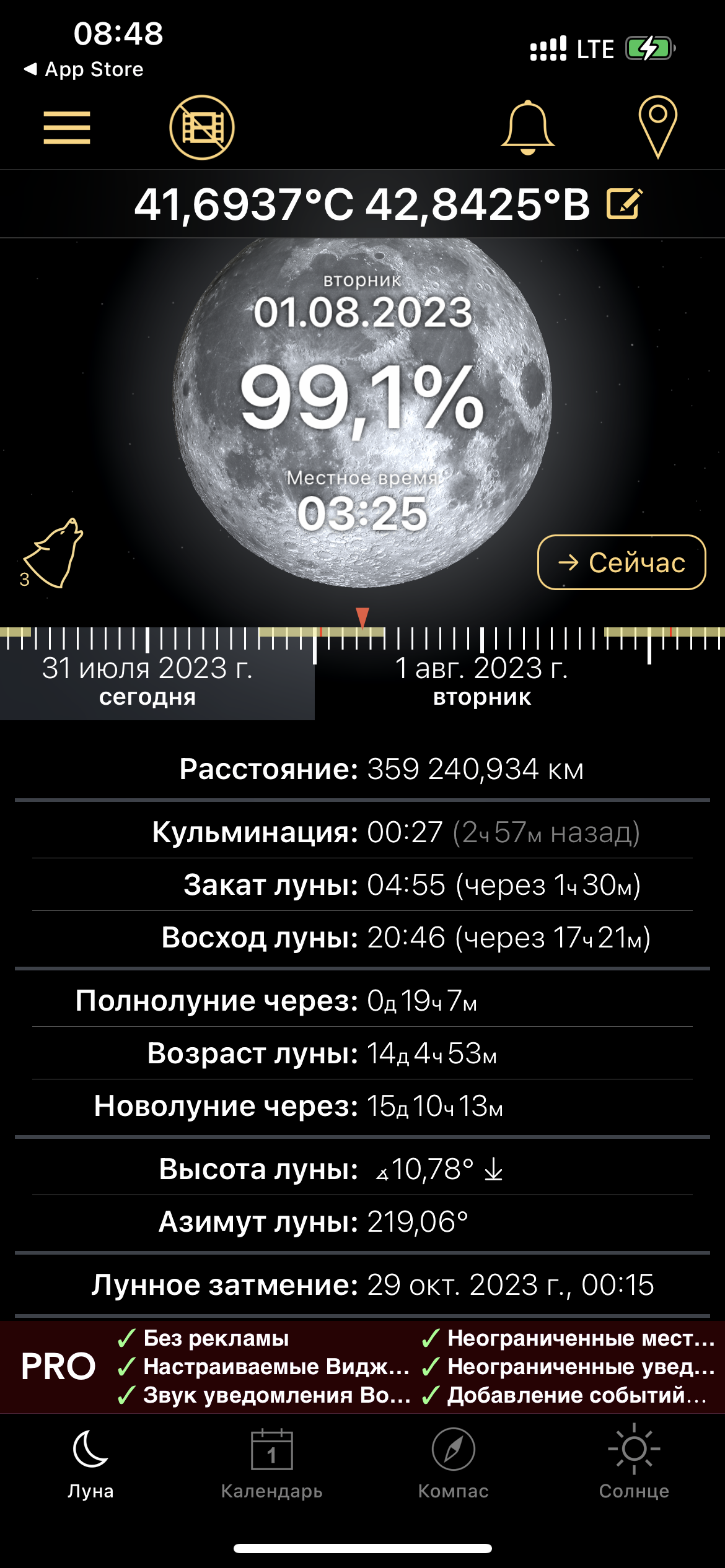Jump to now with Сейчас button
Image resolution: width=725 pixels, height=1568 pixels.
pos(622,562)
